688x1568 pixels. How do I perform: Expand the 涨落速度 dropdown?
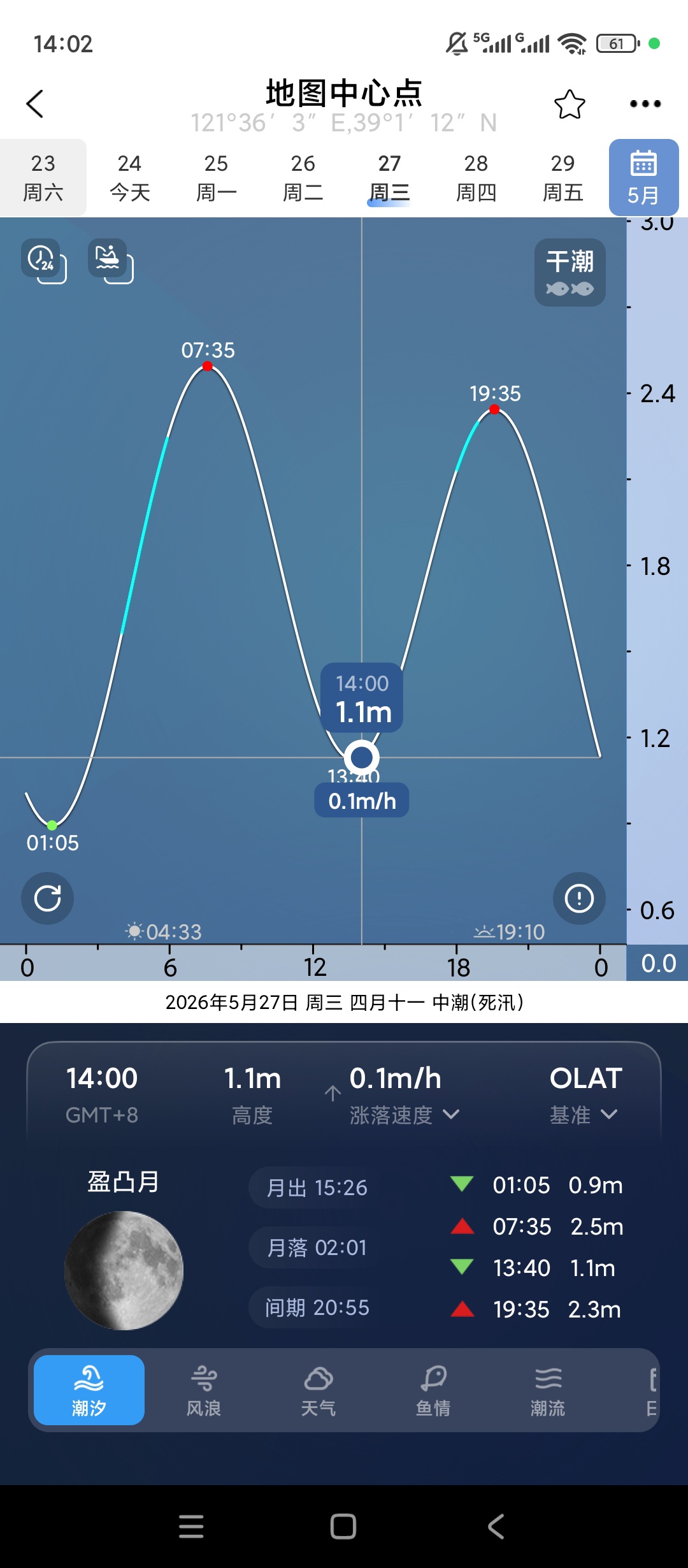click(x=404, y=1115)
